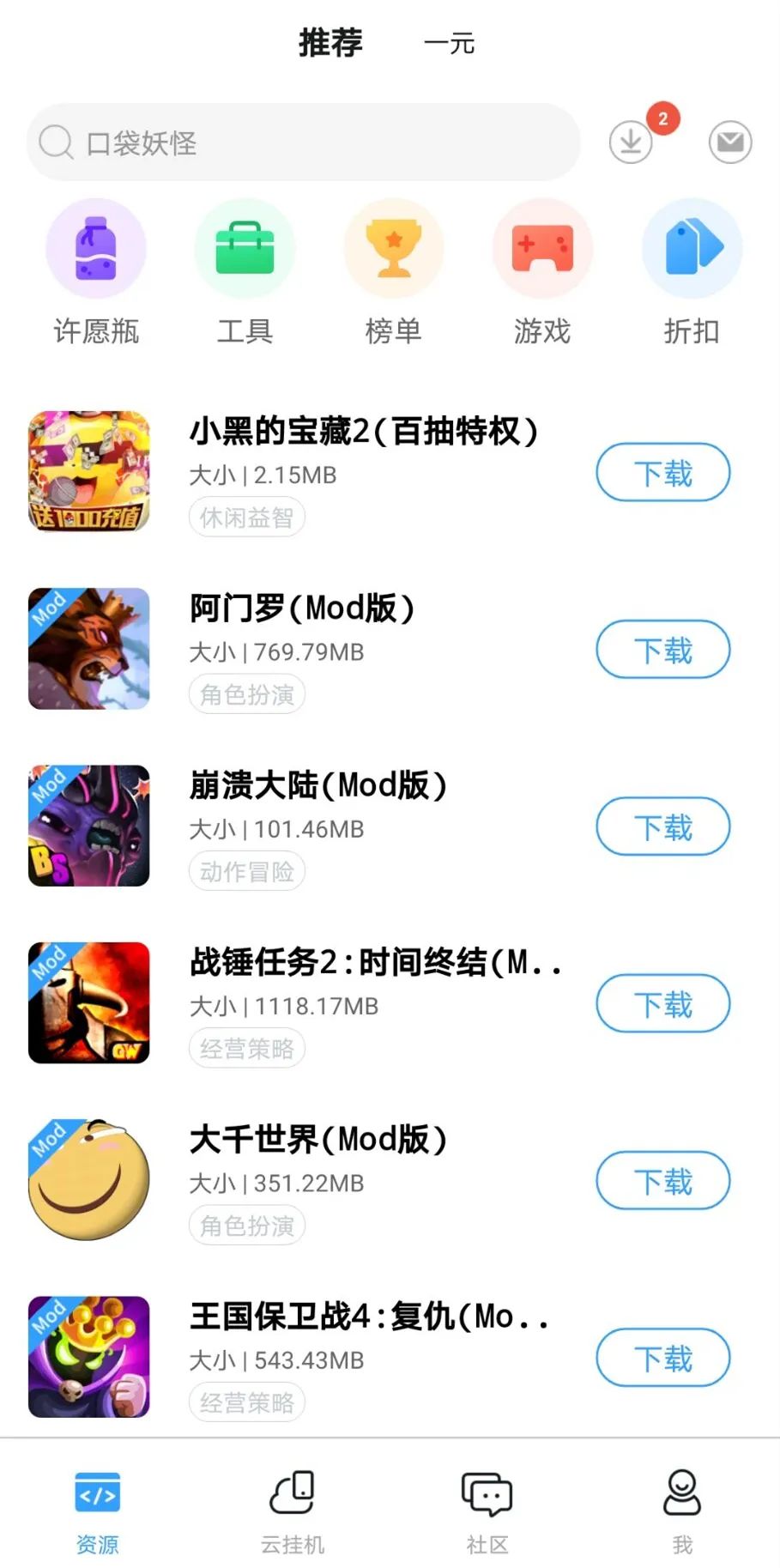780x1568 pixels.
Task: Download 王国保卫战4:复仇
Action: pyautogui.click(x=662, y=1359)
